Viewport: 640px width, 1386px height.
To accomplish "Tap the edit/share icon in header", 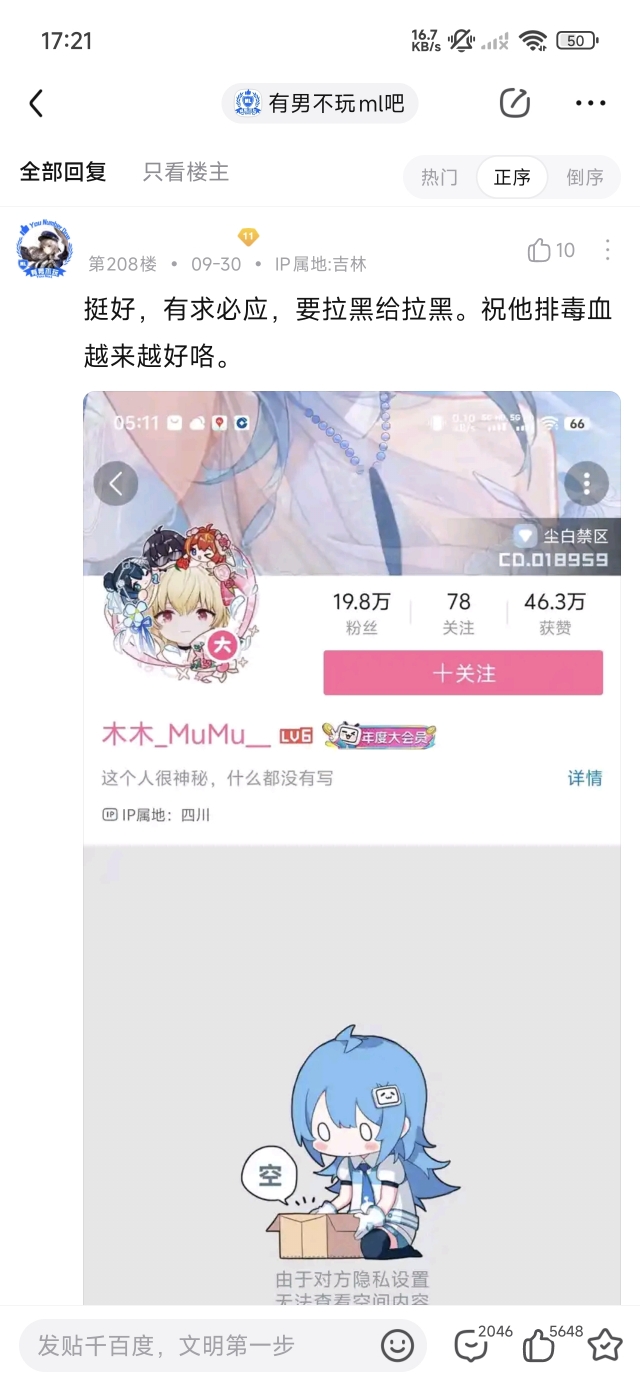I will tap(514, 103).
